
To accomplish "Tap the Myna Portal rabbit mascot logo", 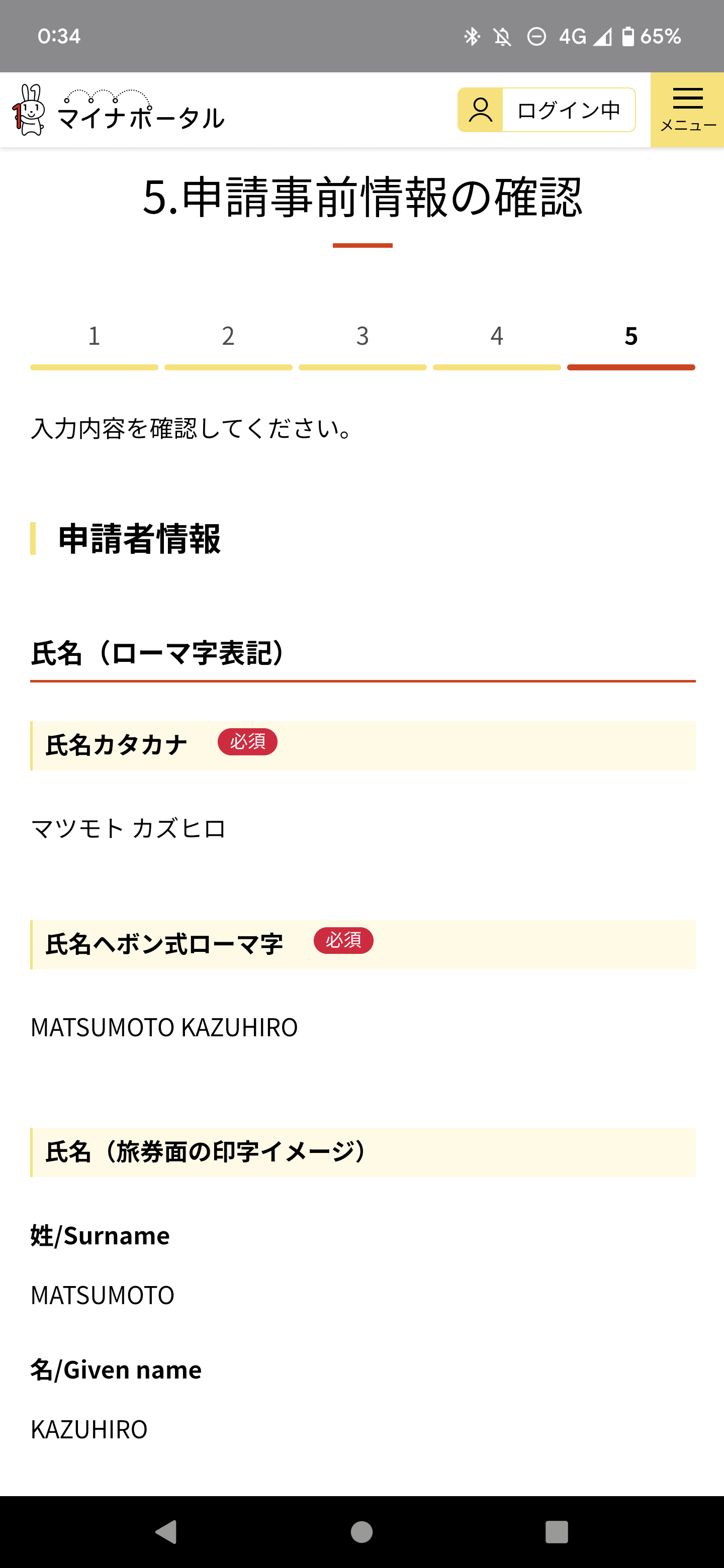I will tap(29, 111).
